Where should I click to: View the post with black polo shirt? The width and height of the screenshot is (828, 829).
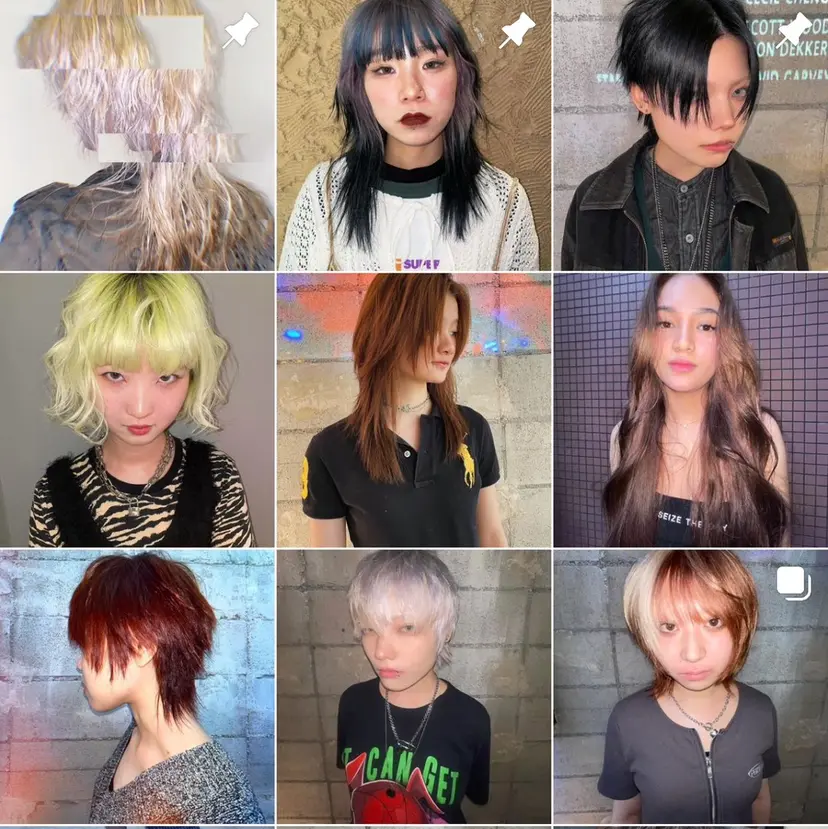click(x=414, y=410)
